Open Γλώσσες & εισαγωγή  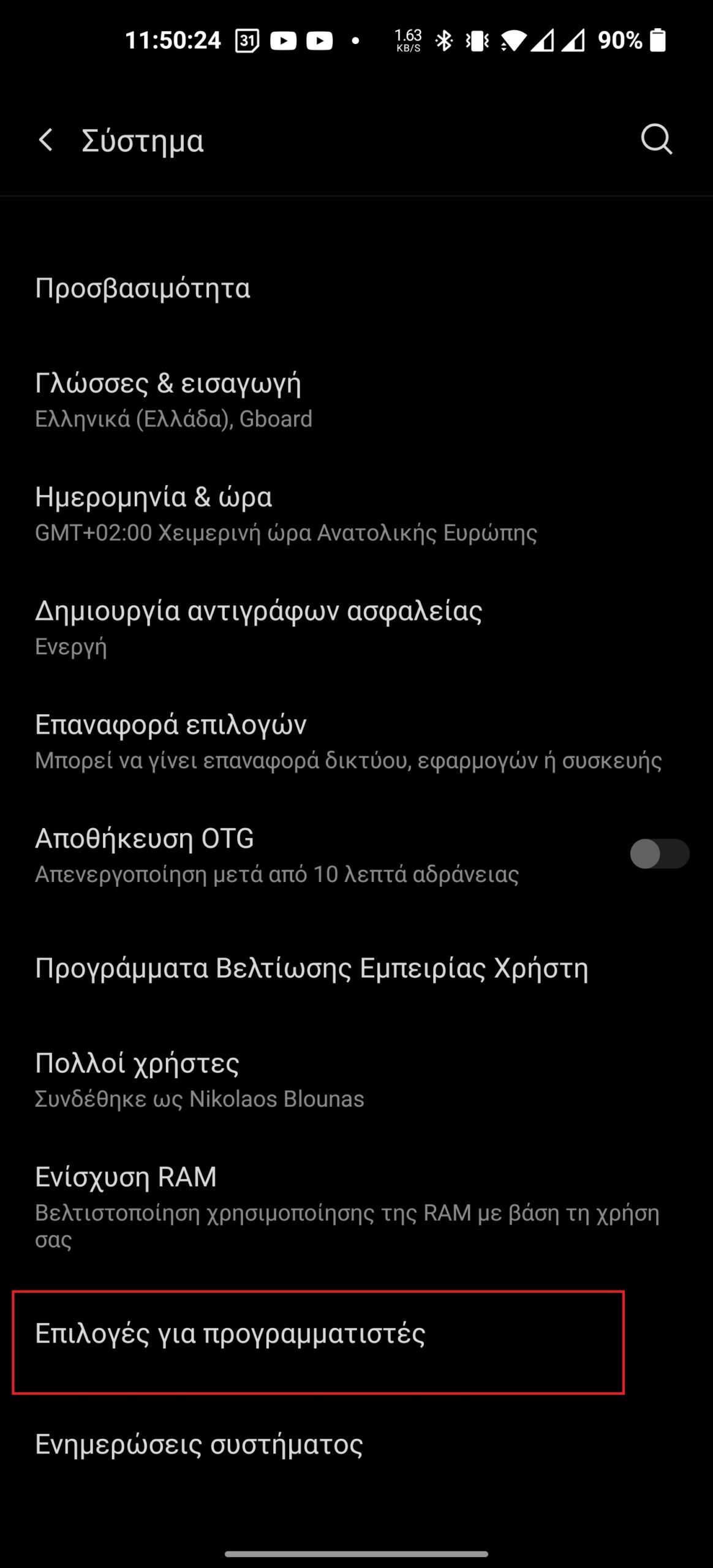(356, 400)
